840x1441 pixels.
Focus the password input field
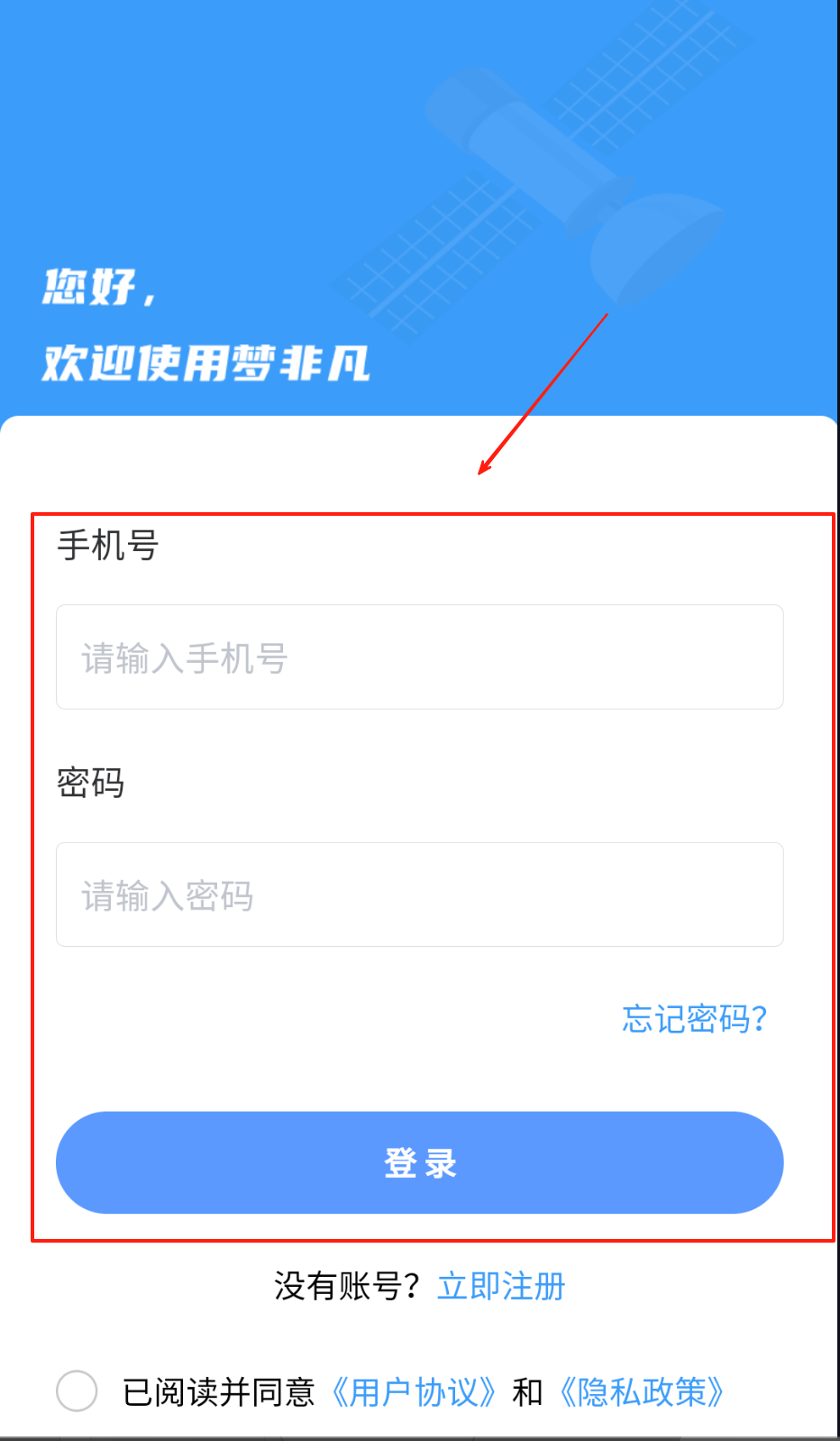click(x=419, y=895)
